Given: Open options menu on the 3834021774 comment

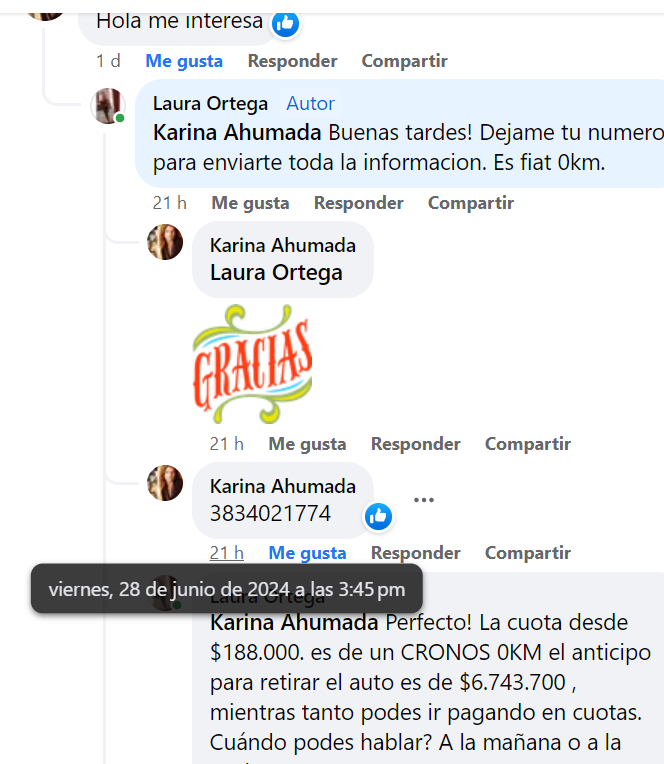Looking at the screenshot, I should [424, 500].
